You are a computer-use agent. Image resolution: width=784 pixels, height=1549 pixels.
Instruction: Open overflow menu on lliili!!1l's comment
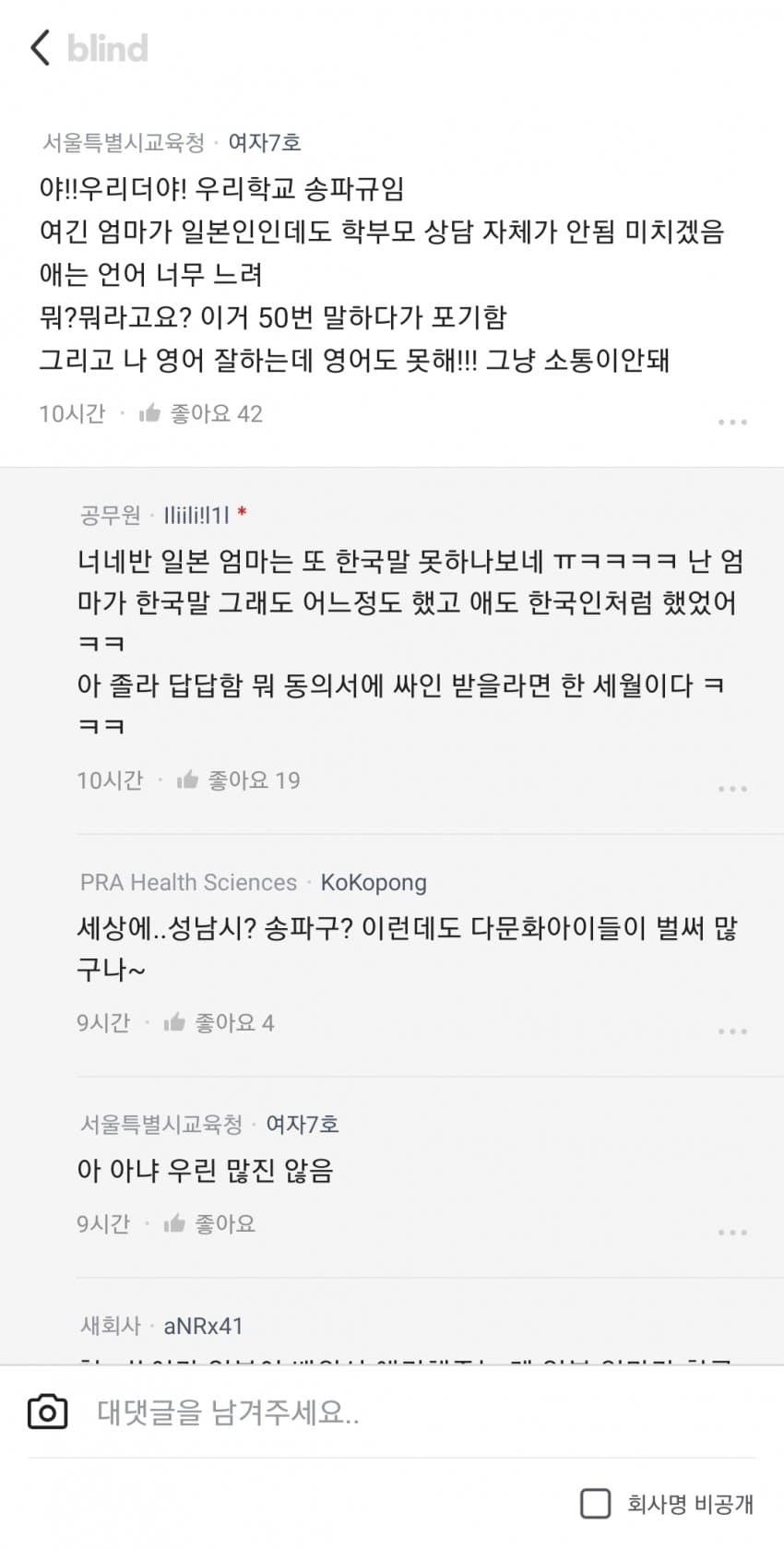pos(732,789)
